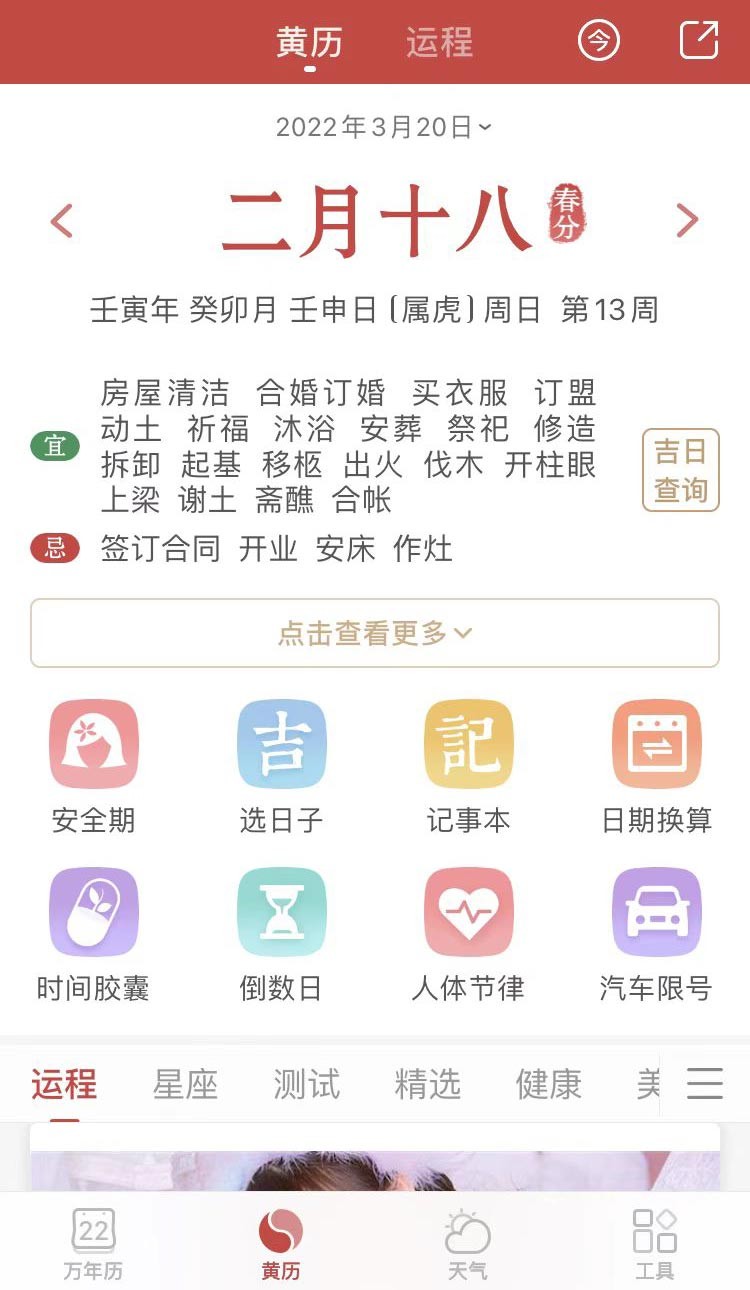Jump back to today with 今 icon
Image resolution: width=750 pixels, height=1290 pixels.
599,42
